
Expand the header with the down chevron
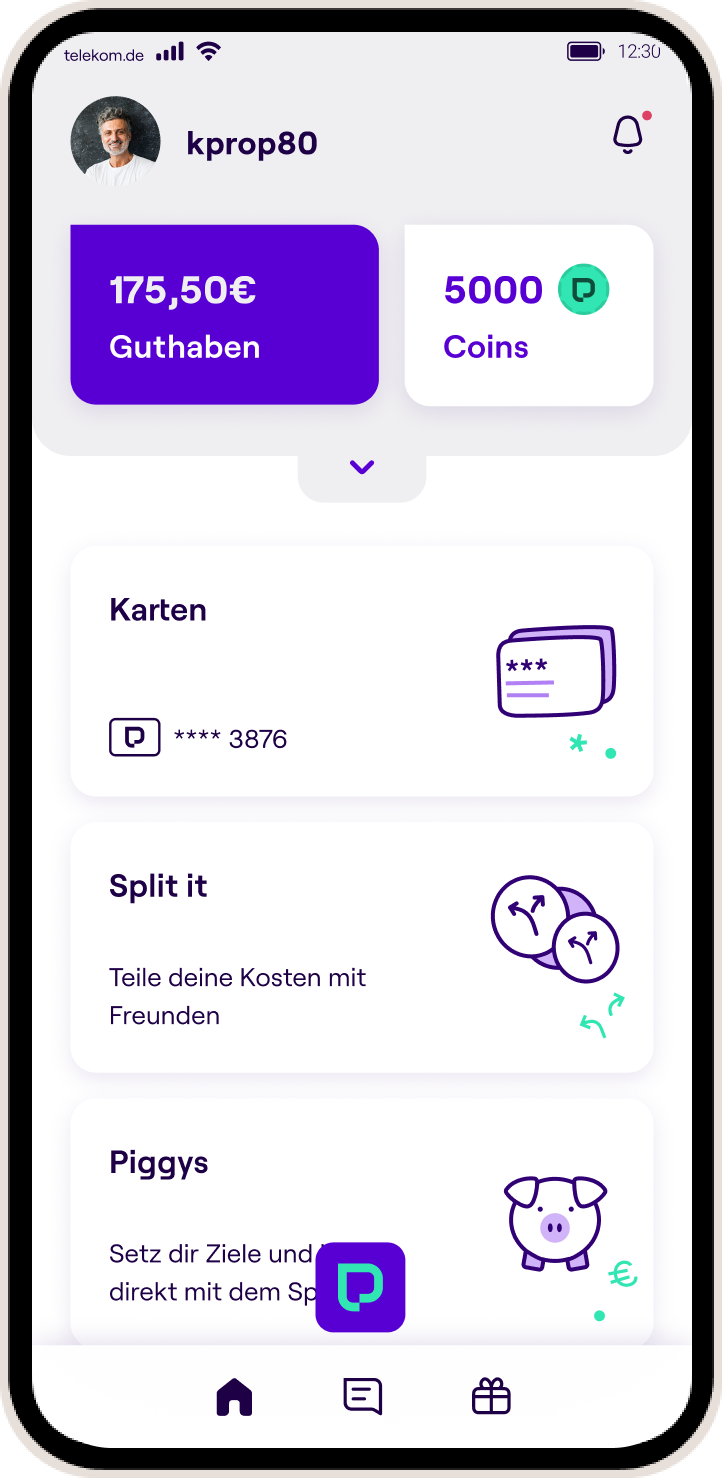[362, 467]
